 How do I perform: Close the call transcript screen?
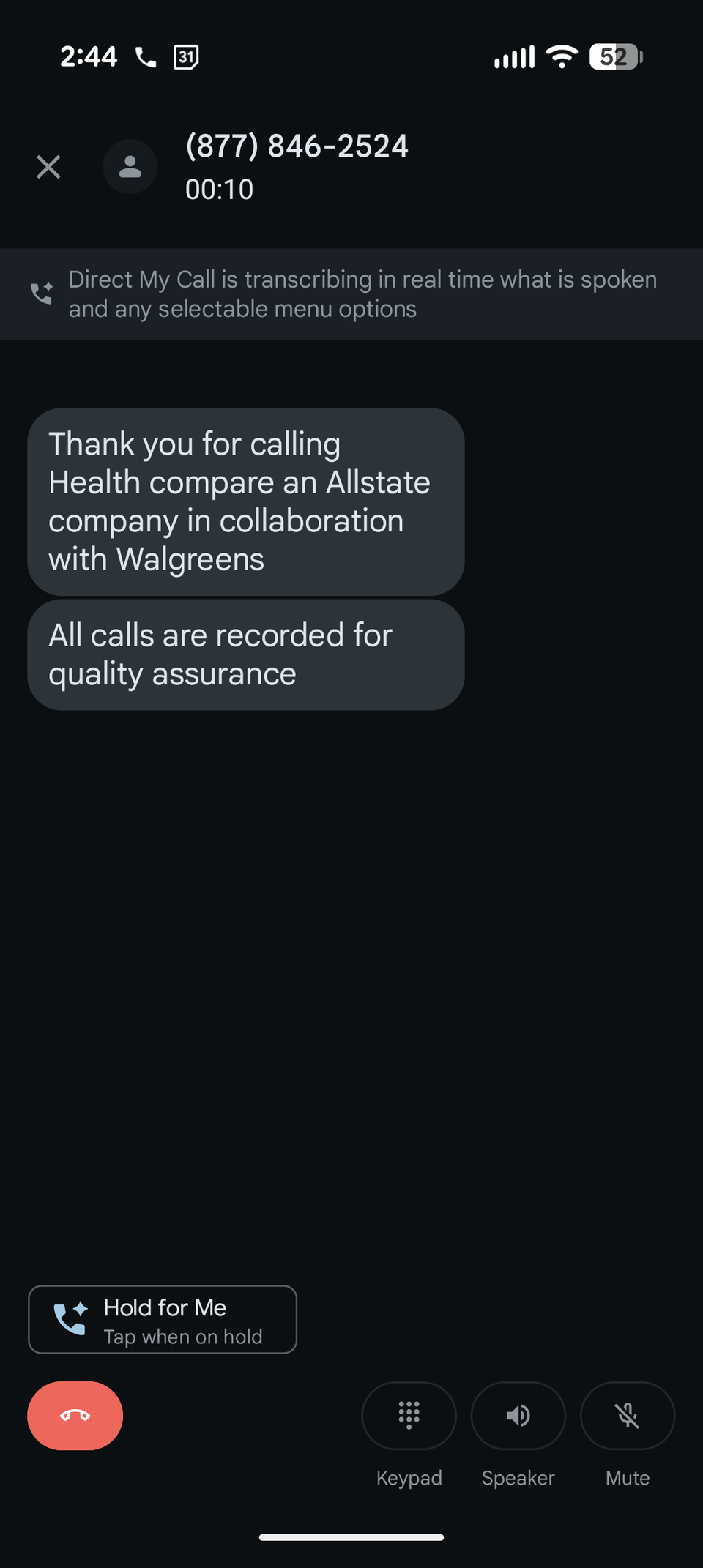click(48, 167)
